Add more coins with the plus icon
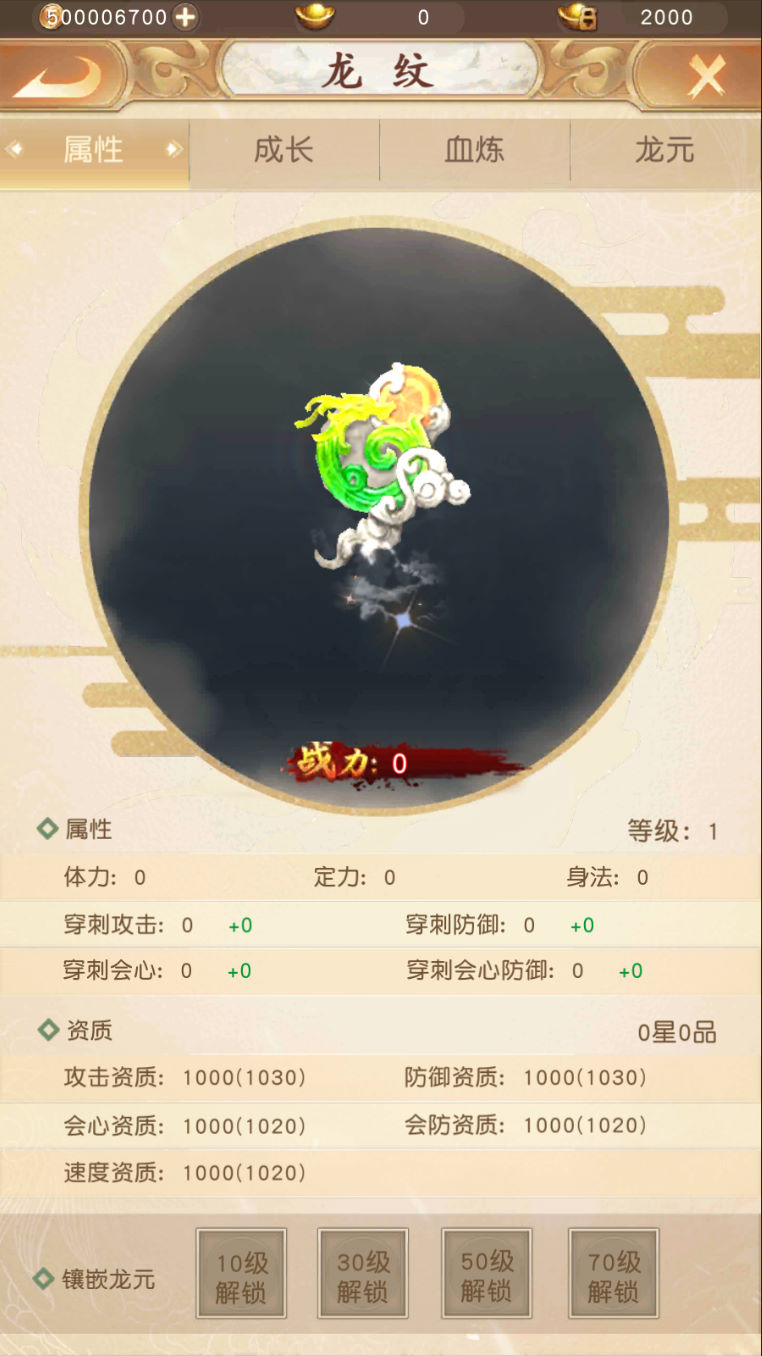The height and width of the screenshot is (1356, 762). (185, 16)
